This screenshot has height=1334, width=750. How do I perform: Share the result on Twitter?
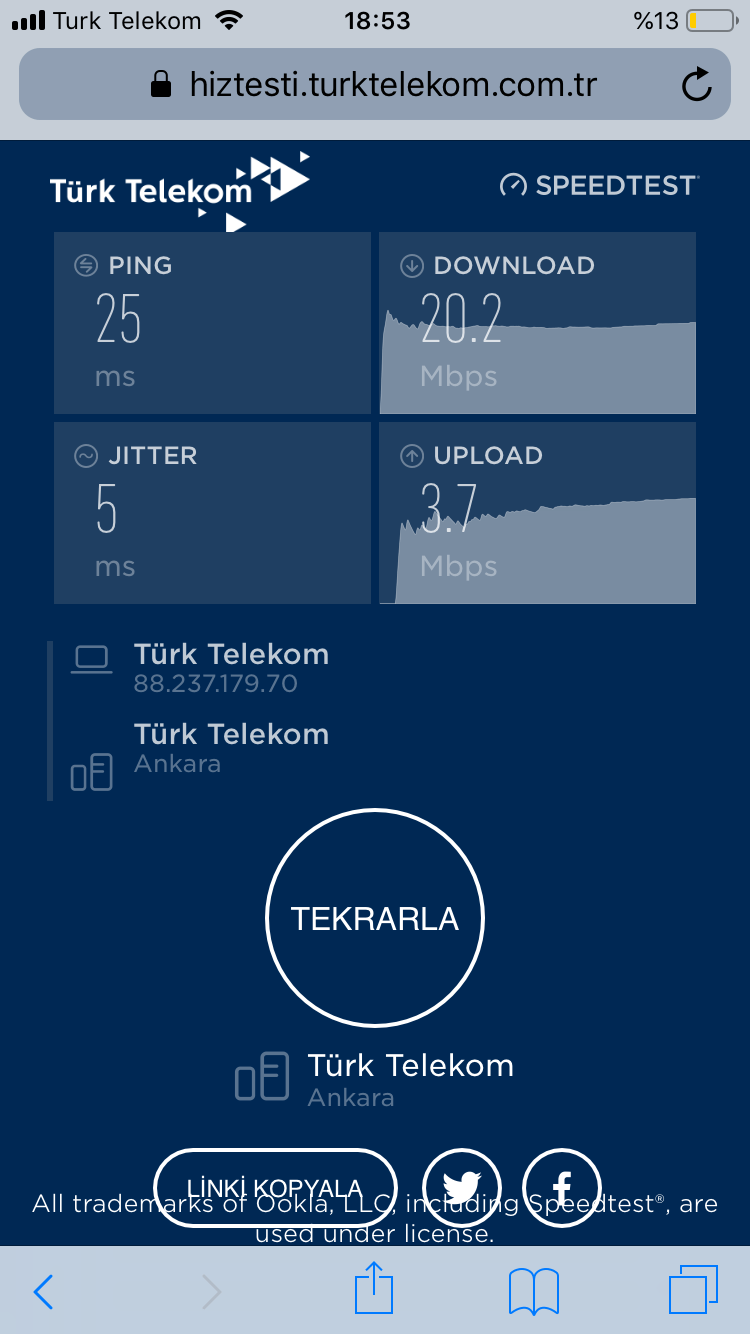(462, 1187)
